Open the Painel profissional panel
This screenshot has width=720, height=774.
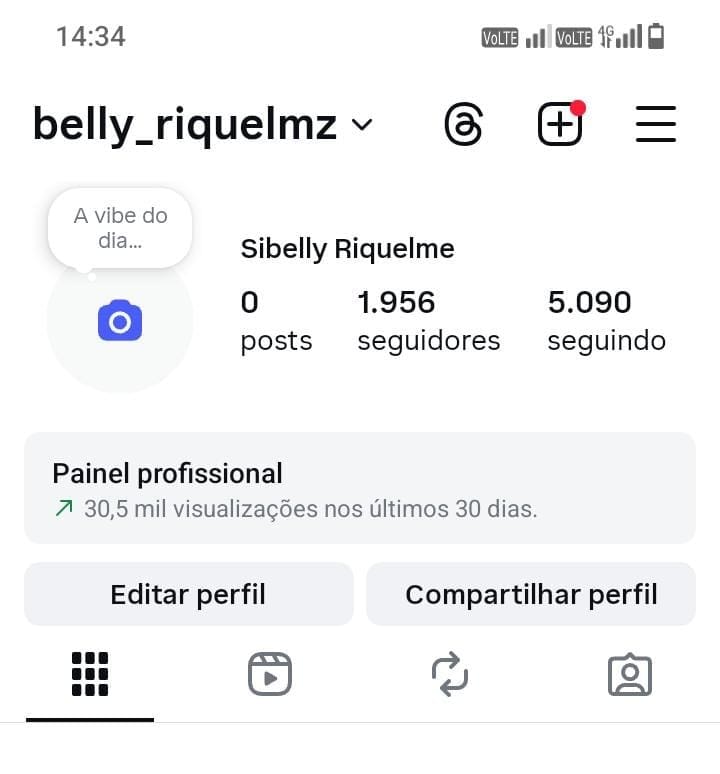point(360,488)
